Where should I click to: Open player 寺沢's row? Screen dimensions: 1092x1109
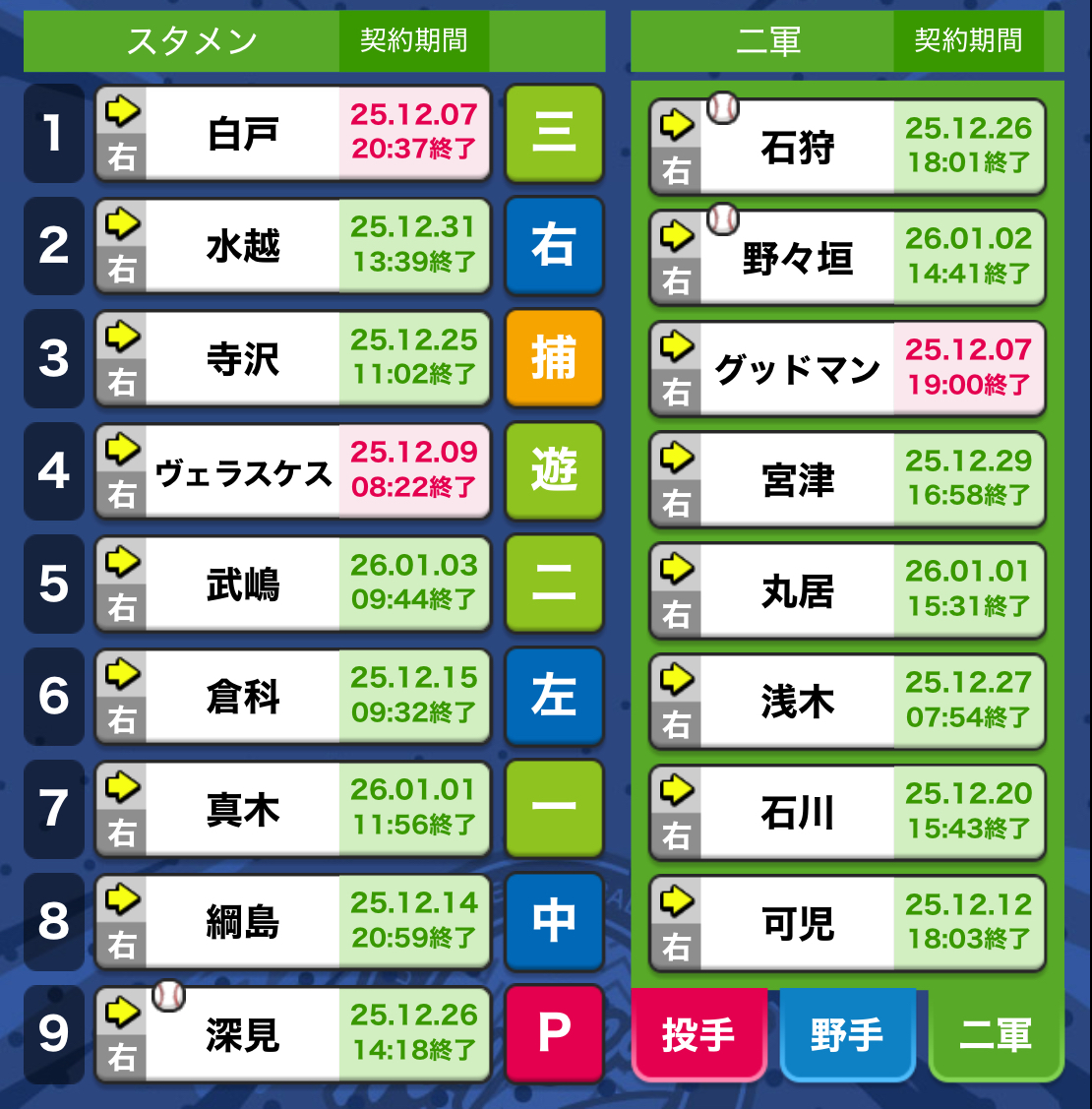tap(293, 358)
